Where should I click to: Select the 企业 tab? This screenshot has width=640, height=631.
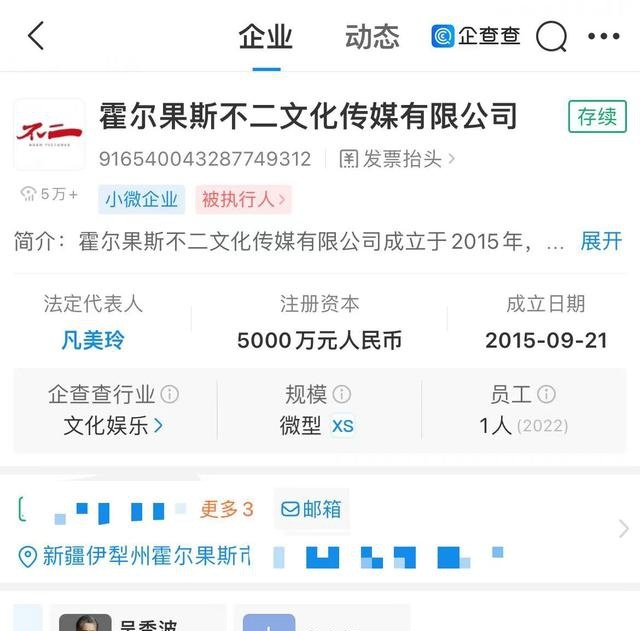click(266, 38)
